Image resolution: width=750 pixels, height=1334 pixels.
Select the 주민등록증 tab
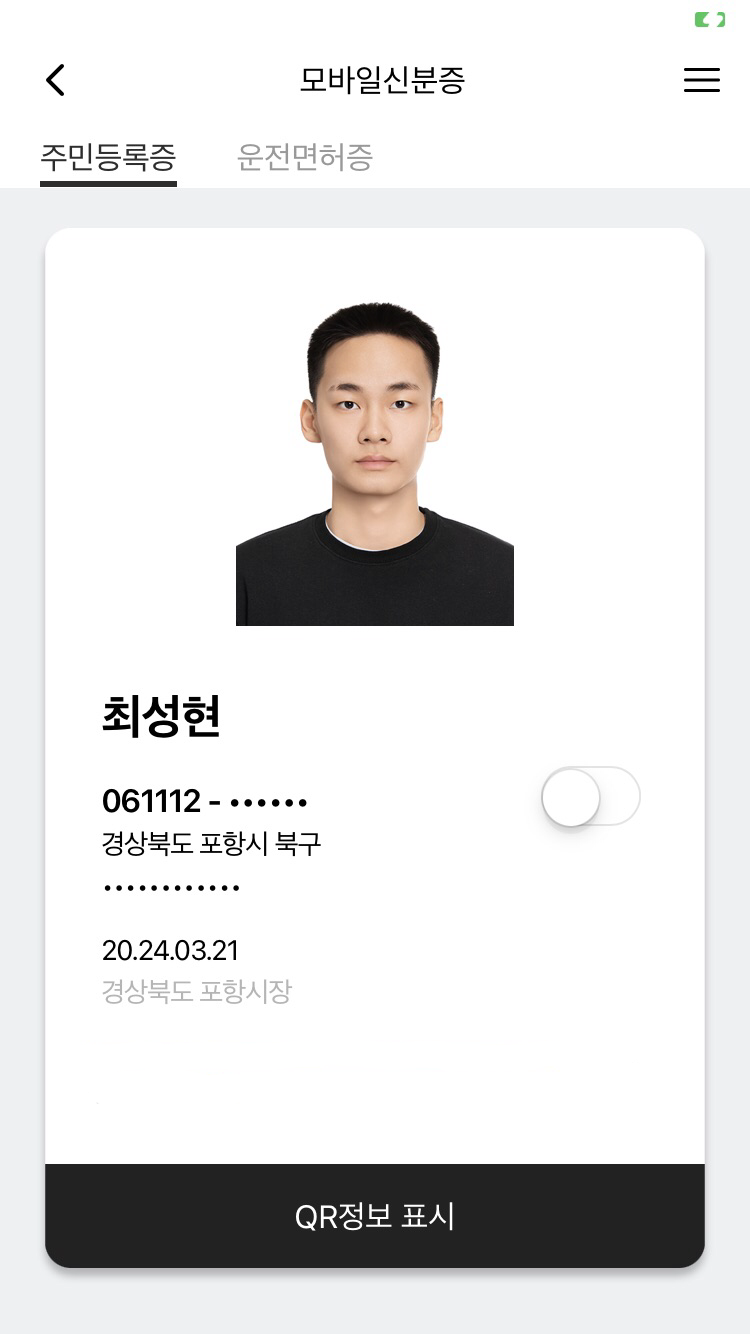click(108, 157)
